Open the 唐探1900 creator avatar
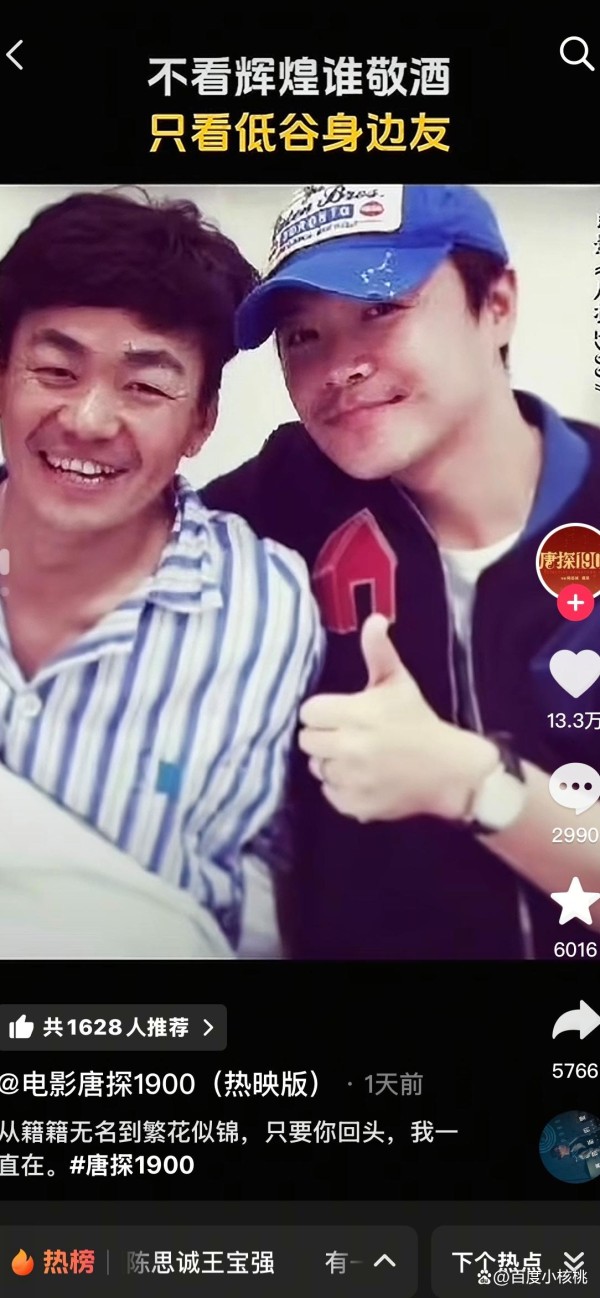600x1298 pixels. coord(571,560)
